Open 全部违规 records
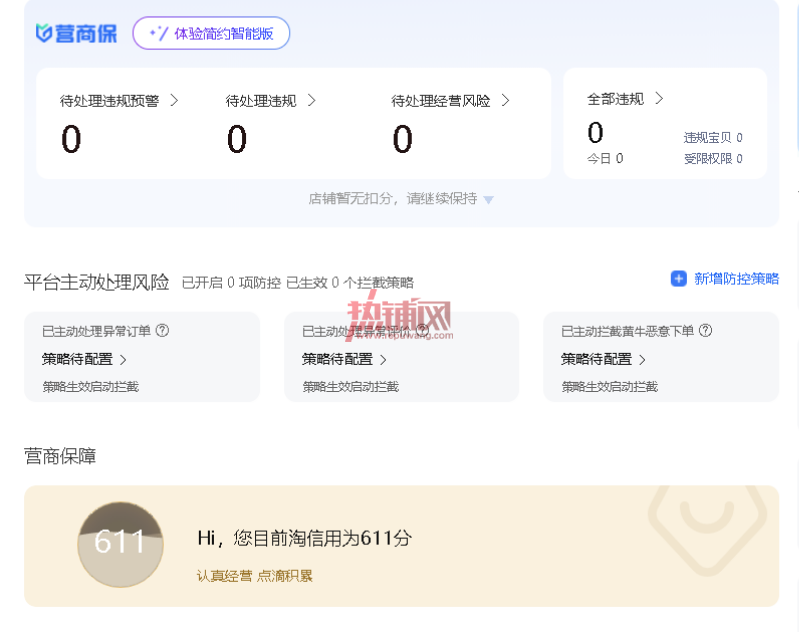The image size is (799, 632). (625, 98)
